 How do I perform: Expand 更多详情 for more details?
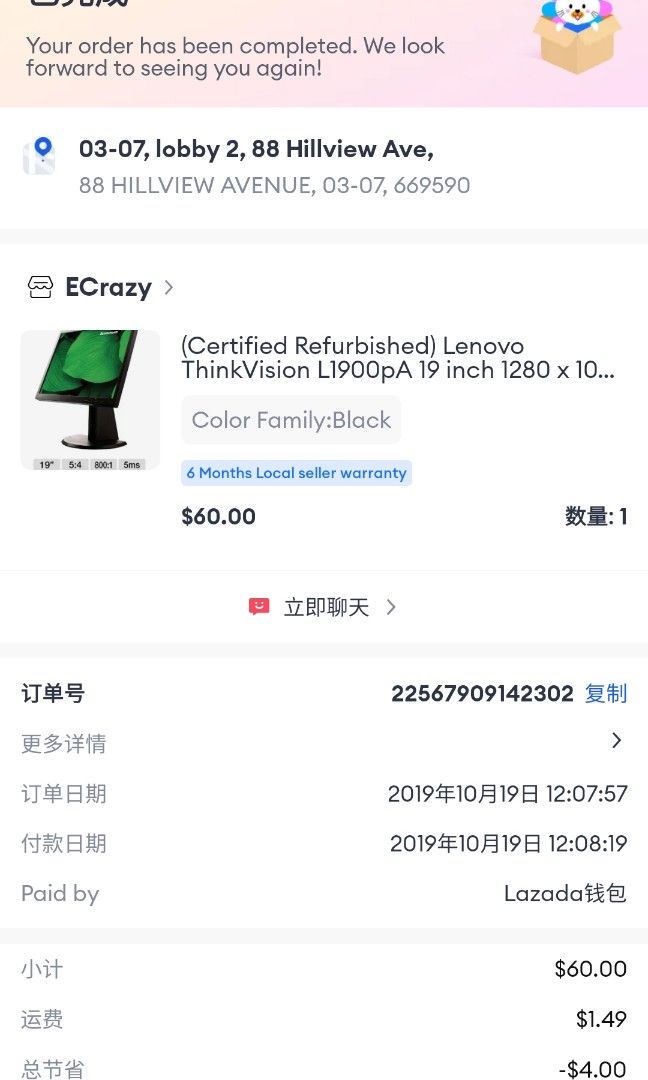point(616,741)
